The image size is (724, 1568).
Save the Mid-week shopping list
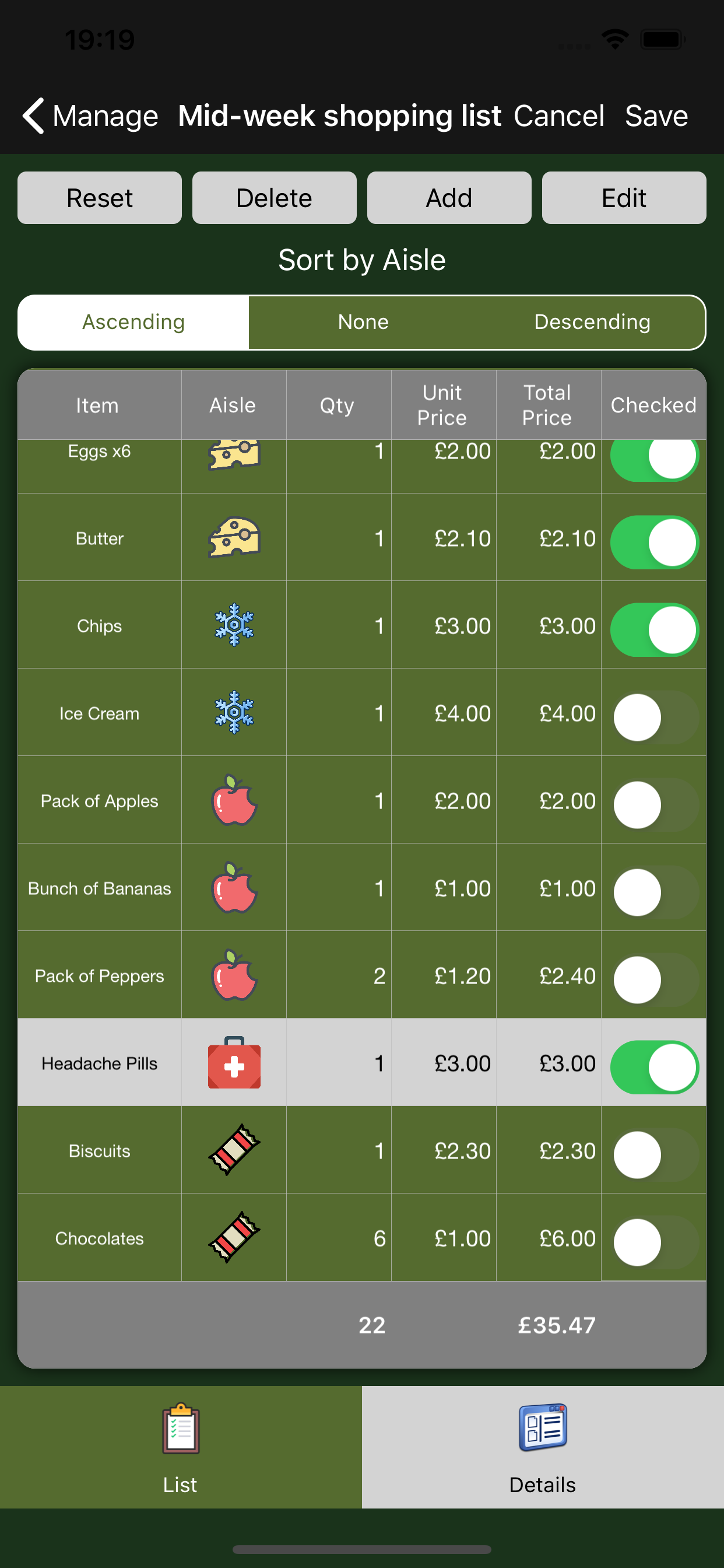coord(656,116)
